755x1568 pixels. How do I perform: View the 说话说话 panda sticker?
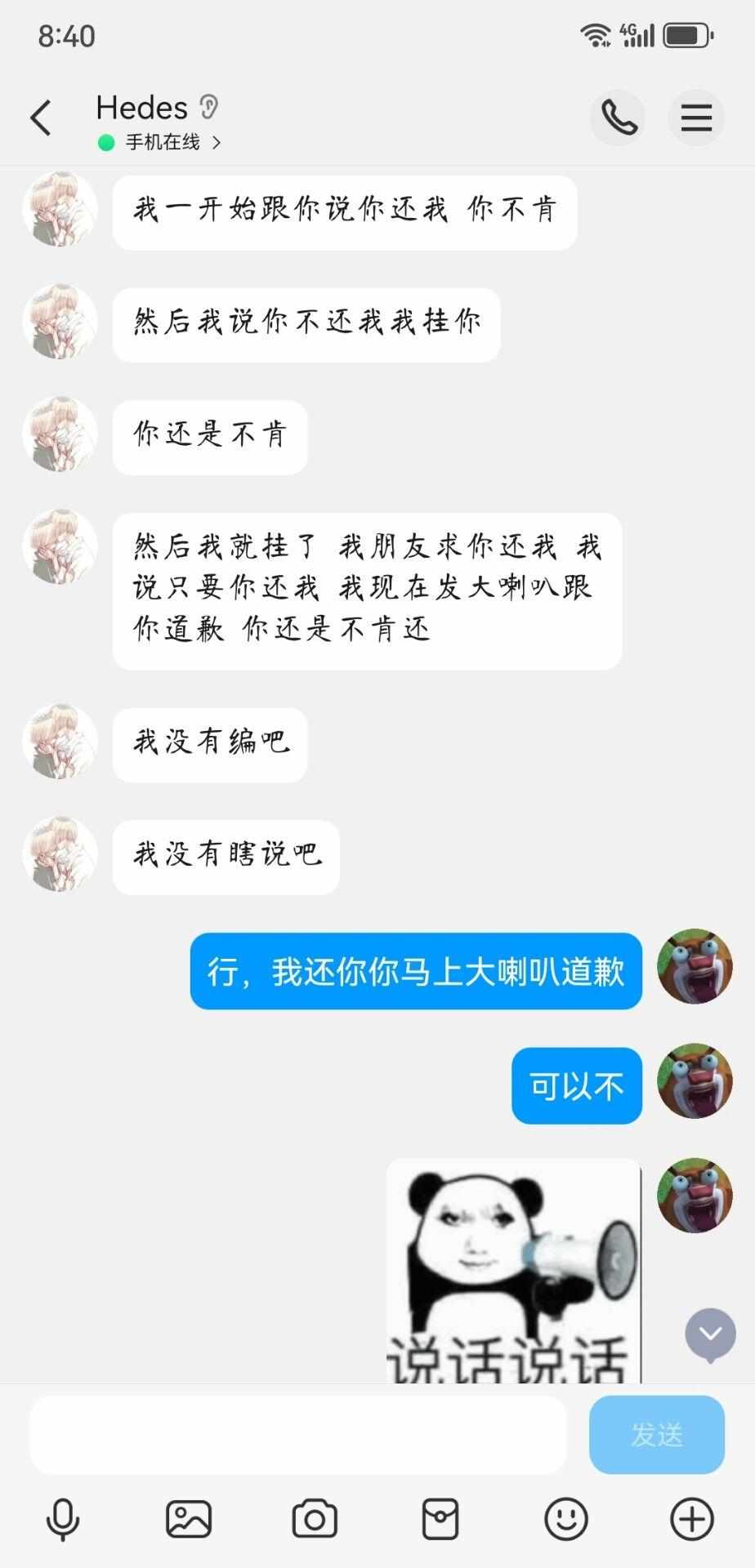pyautogui.click(x=513, y=1271)
